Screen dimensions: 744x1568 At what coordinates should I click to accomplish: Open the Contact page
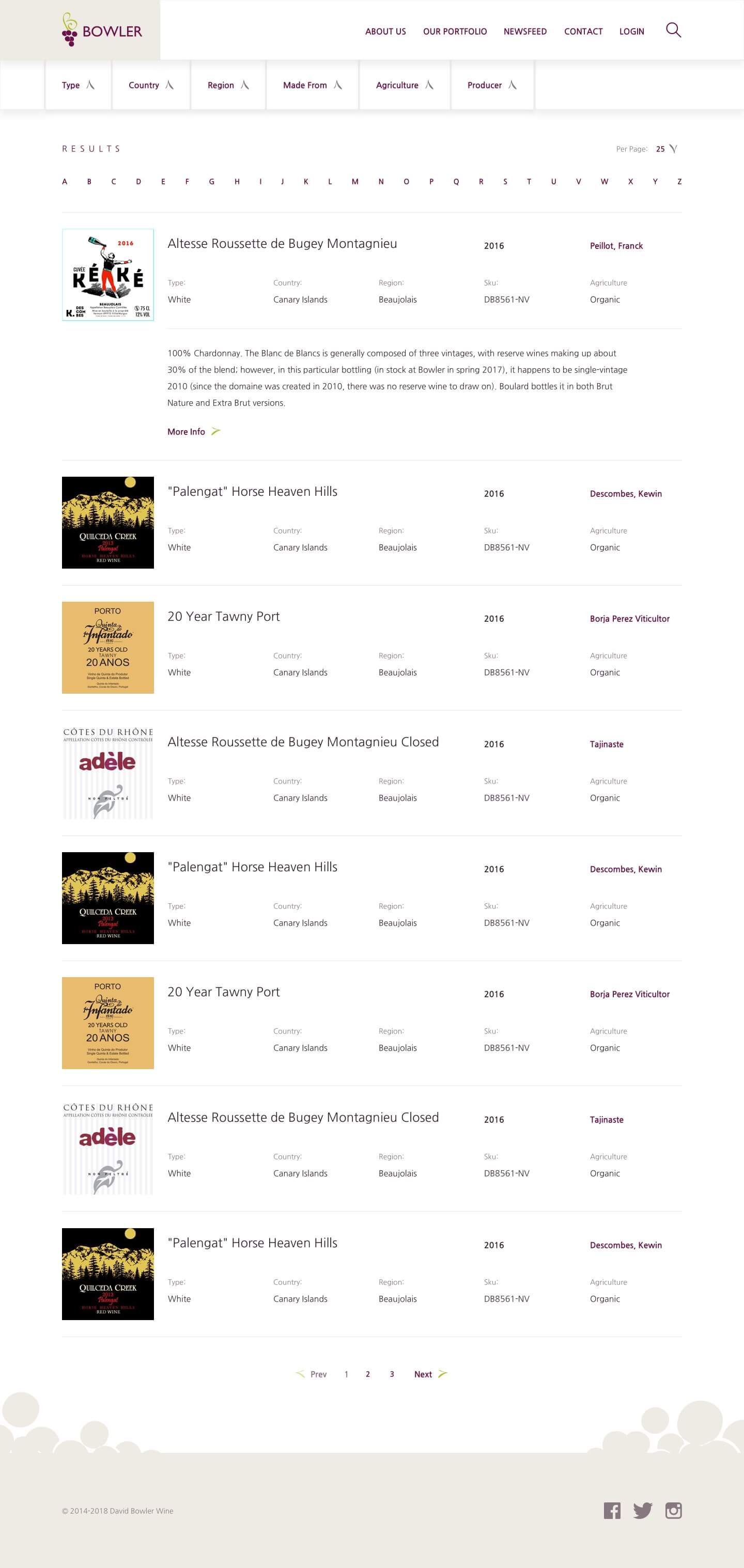(583, 32)
